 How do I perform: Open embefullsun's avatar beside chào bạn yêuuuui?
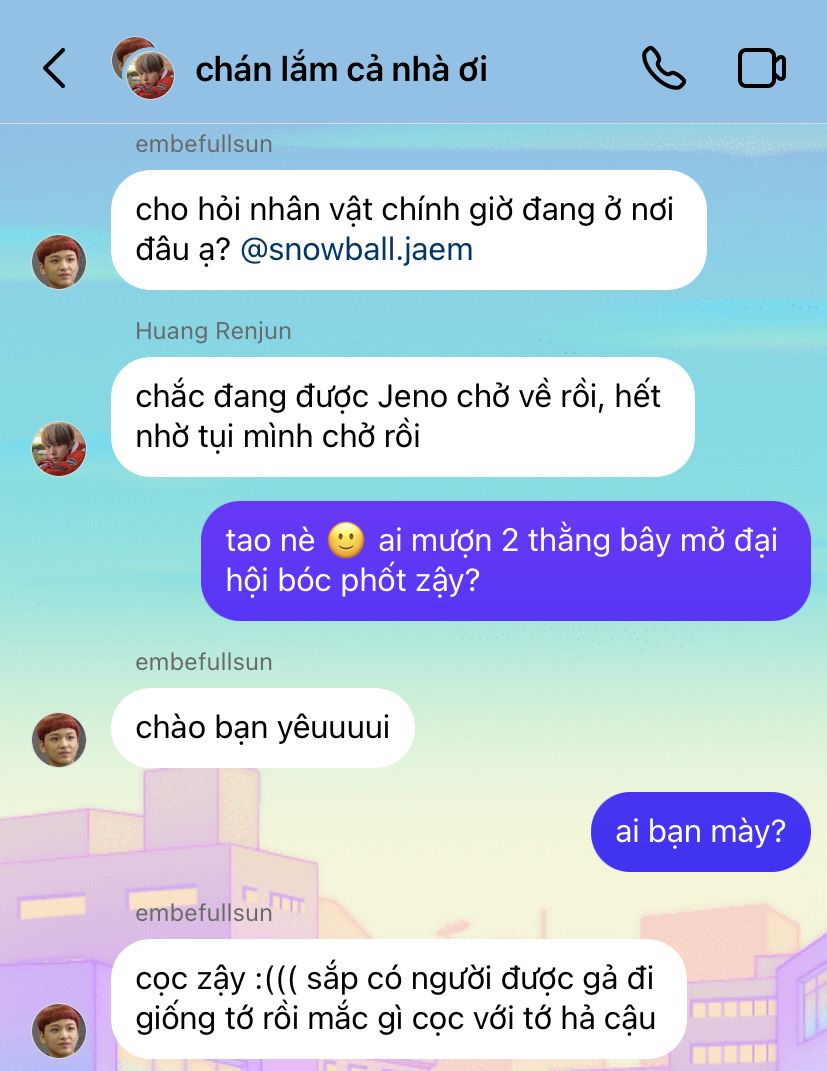59,740
